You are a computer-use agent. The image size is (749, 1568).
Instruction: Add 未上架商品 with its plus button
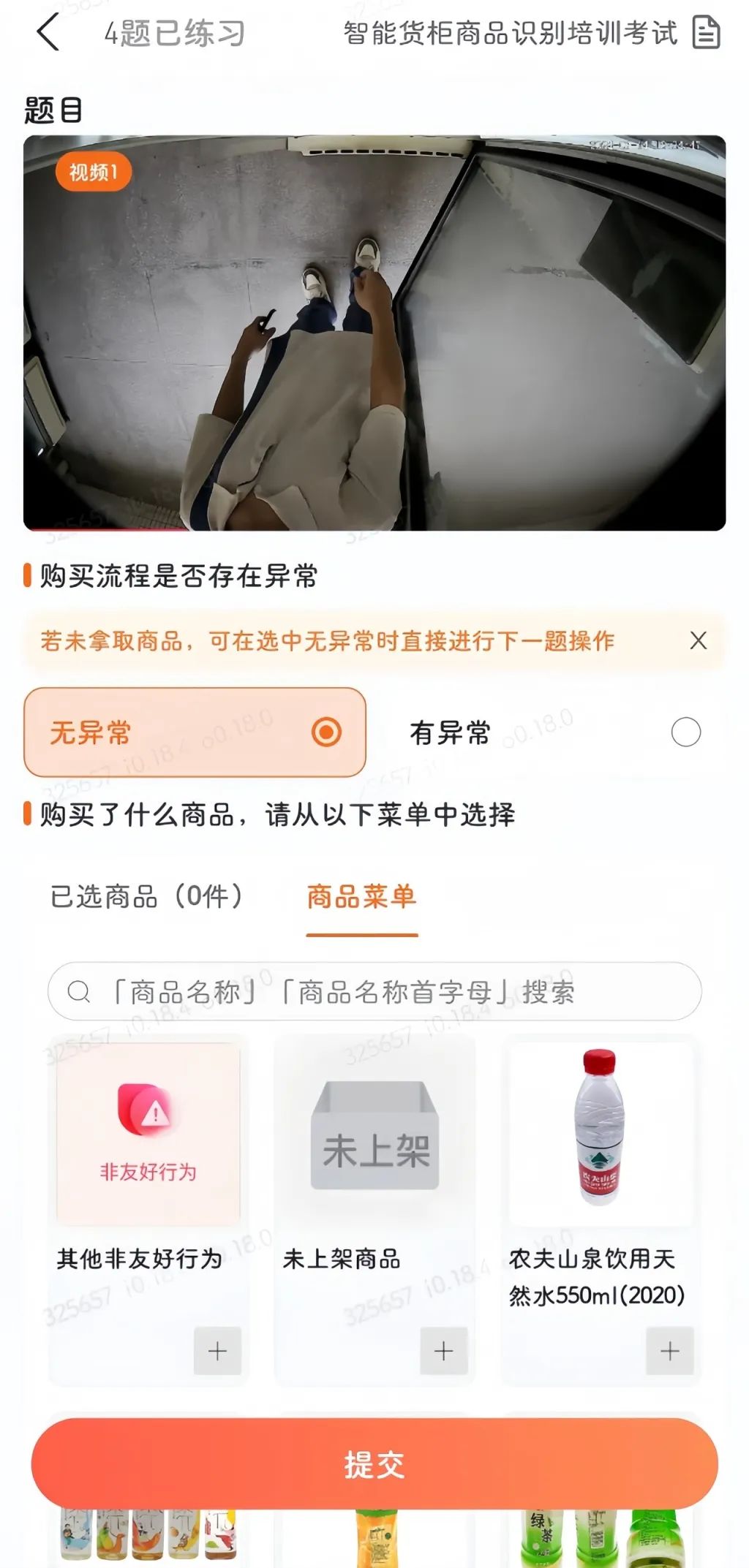tap(443, 1350)
